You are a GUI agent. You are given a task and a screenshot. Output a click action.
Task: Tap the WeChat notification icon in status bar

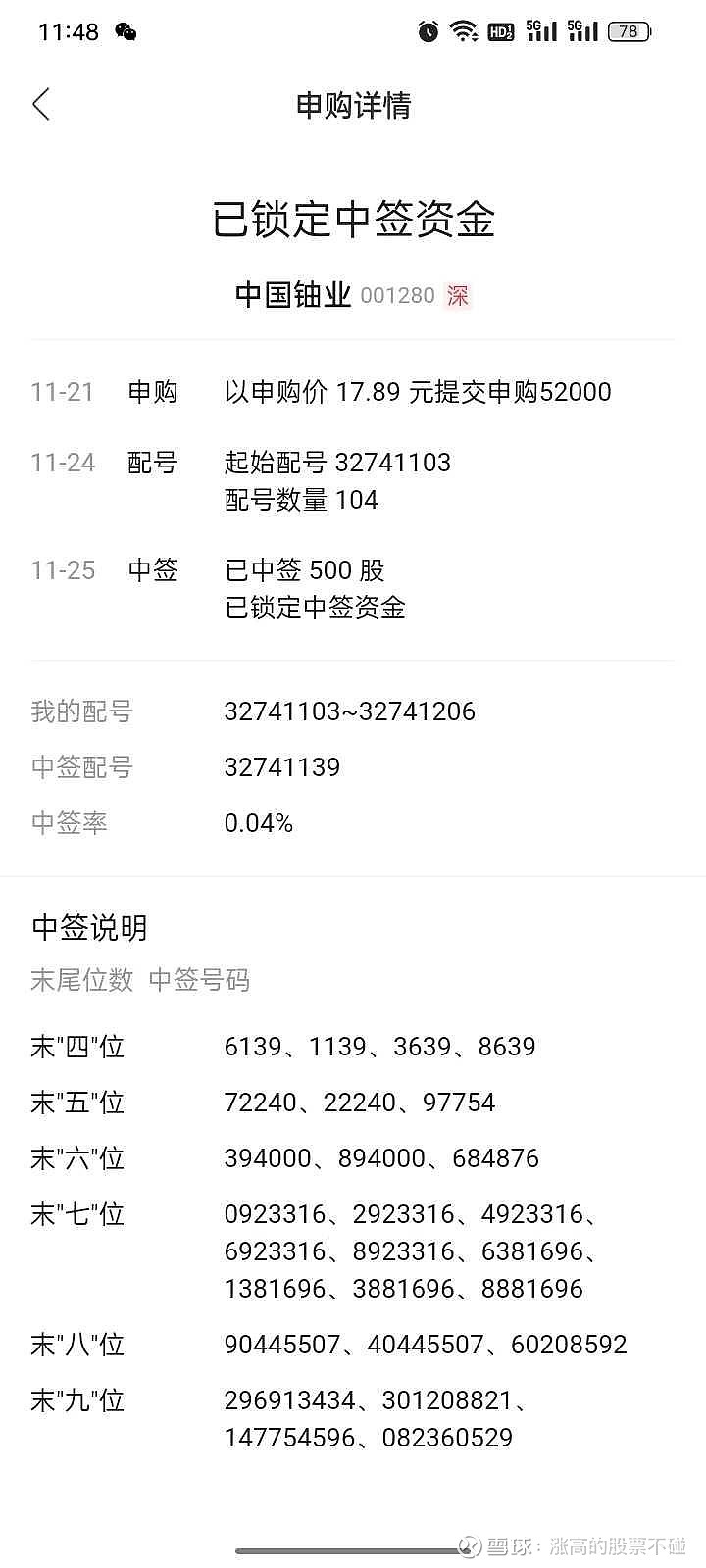click(x=126, y=31)
